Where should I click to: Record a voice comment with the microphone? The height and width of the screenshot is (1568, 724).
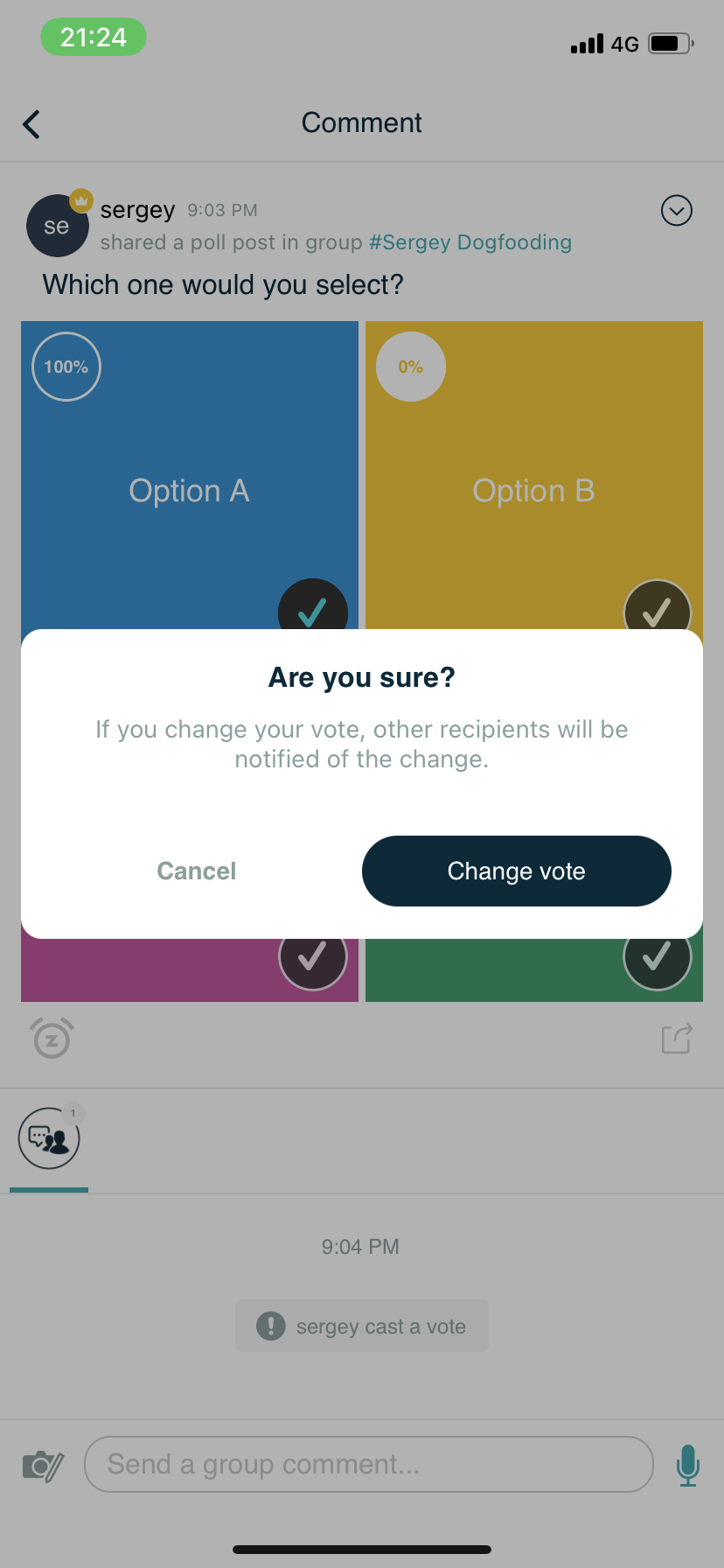click(687, 1464)
